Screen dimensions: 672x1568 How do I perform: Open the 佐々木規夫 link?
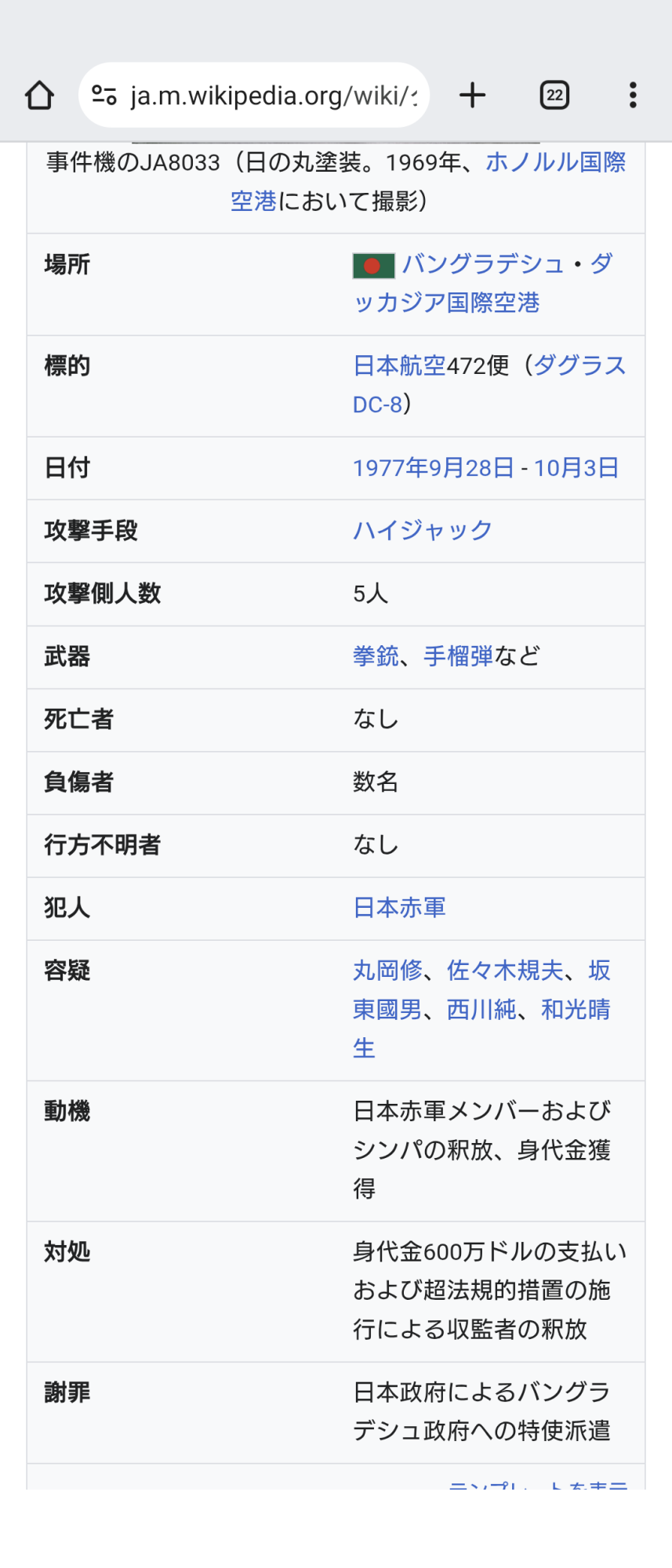click(505, 971)
